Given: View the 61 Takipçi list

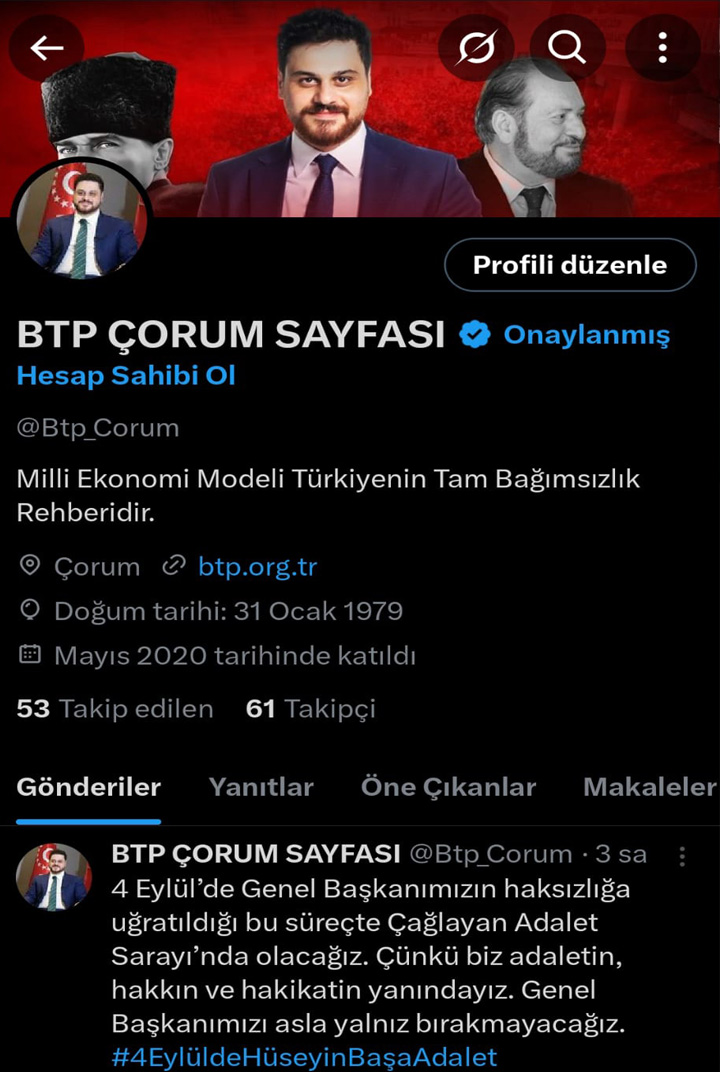Looking at the screenshot, I should pyautogui.click(x=310, y=709).
